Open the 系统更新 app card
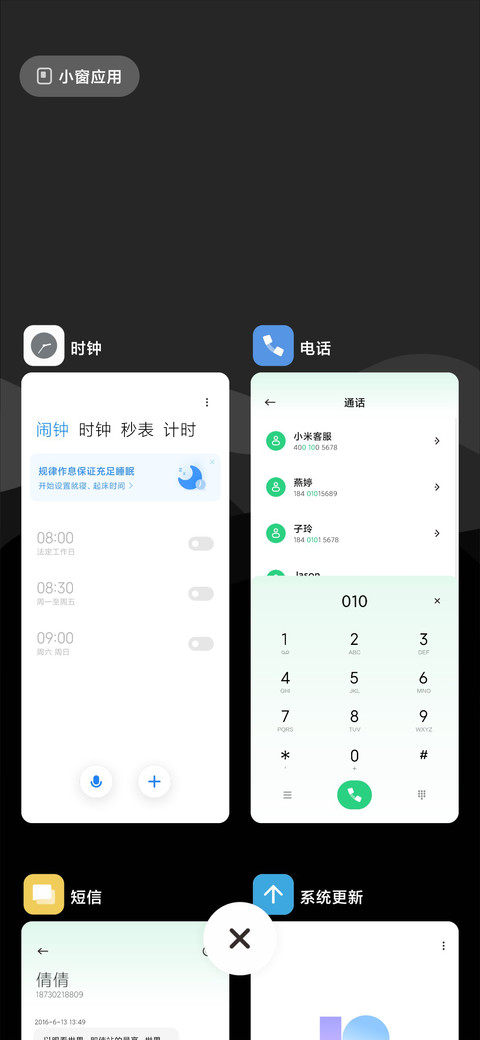 pos(355,980)
